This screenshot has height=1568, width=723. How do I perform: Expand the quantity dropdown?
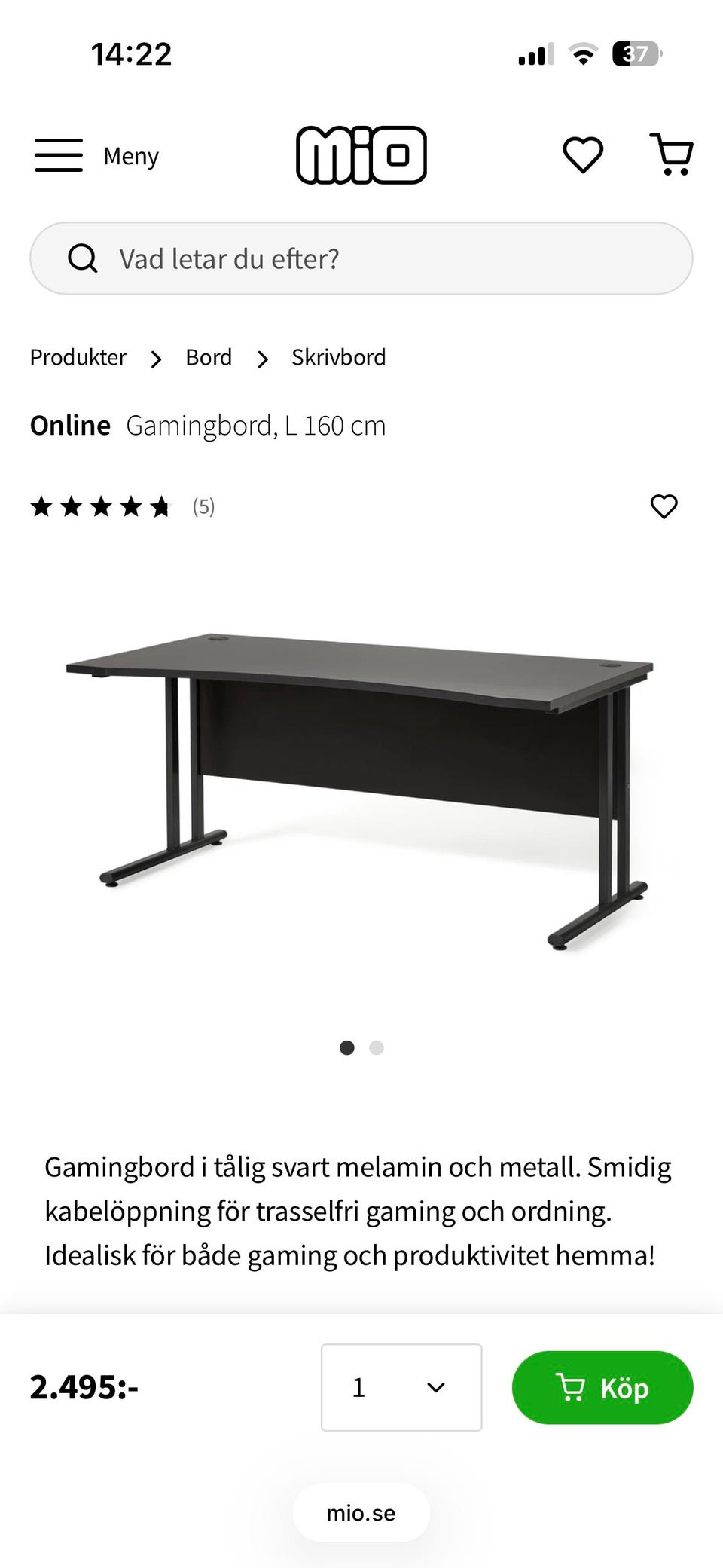(401, 1387)
